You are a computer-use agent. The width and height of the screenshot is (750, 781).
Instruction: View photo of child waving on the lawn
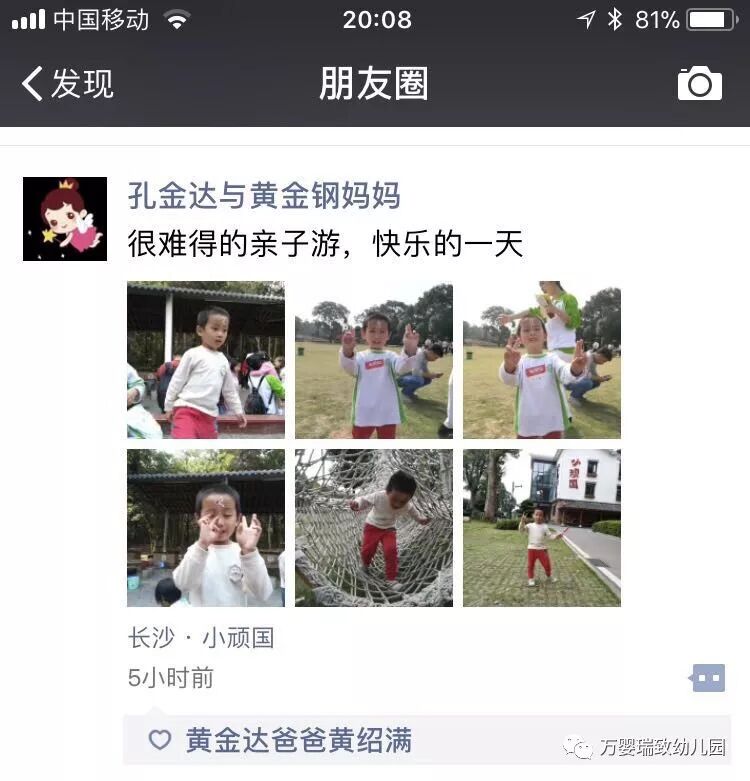374,360
